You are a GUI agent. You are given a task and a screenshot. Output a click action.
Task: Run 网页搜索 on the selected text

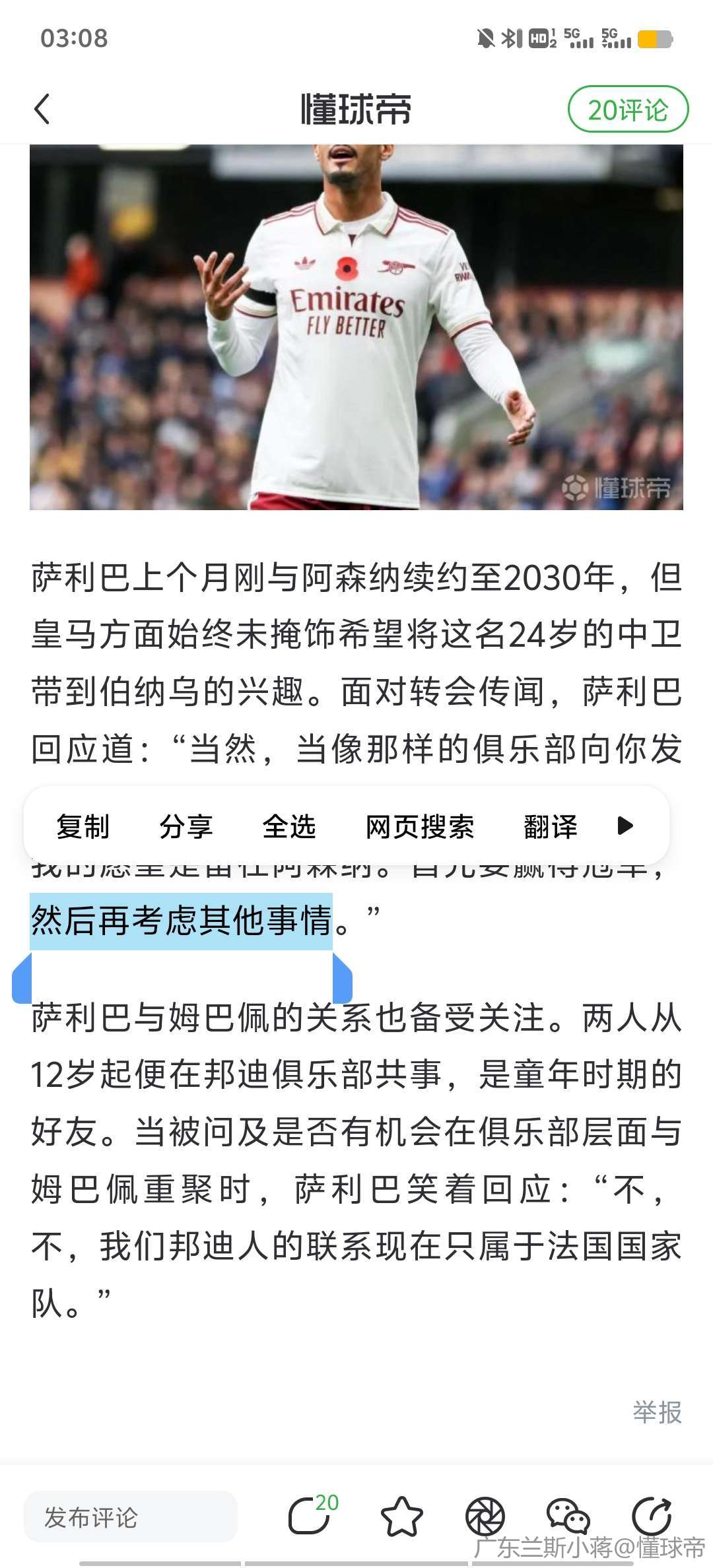[x=419, y=826]
